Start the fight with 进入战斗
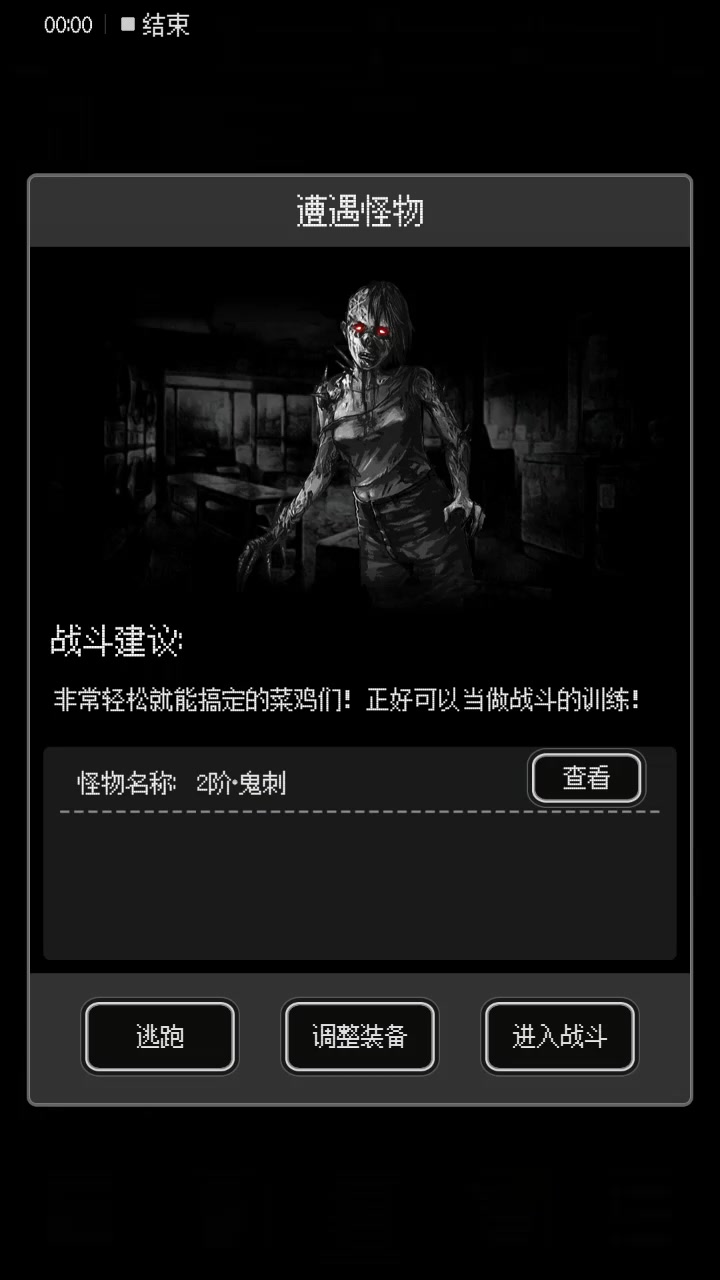720x1280 pixels. [560, 1037]
